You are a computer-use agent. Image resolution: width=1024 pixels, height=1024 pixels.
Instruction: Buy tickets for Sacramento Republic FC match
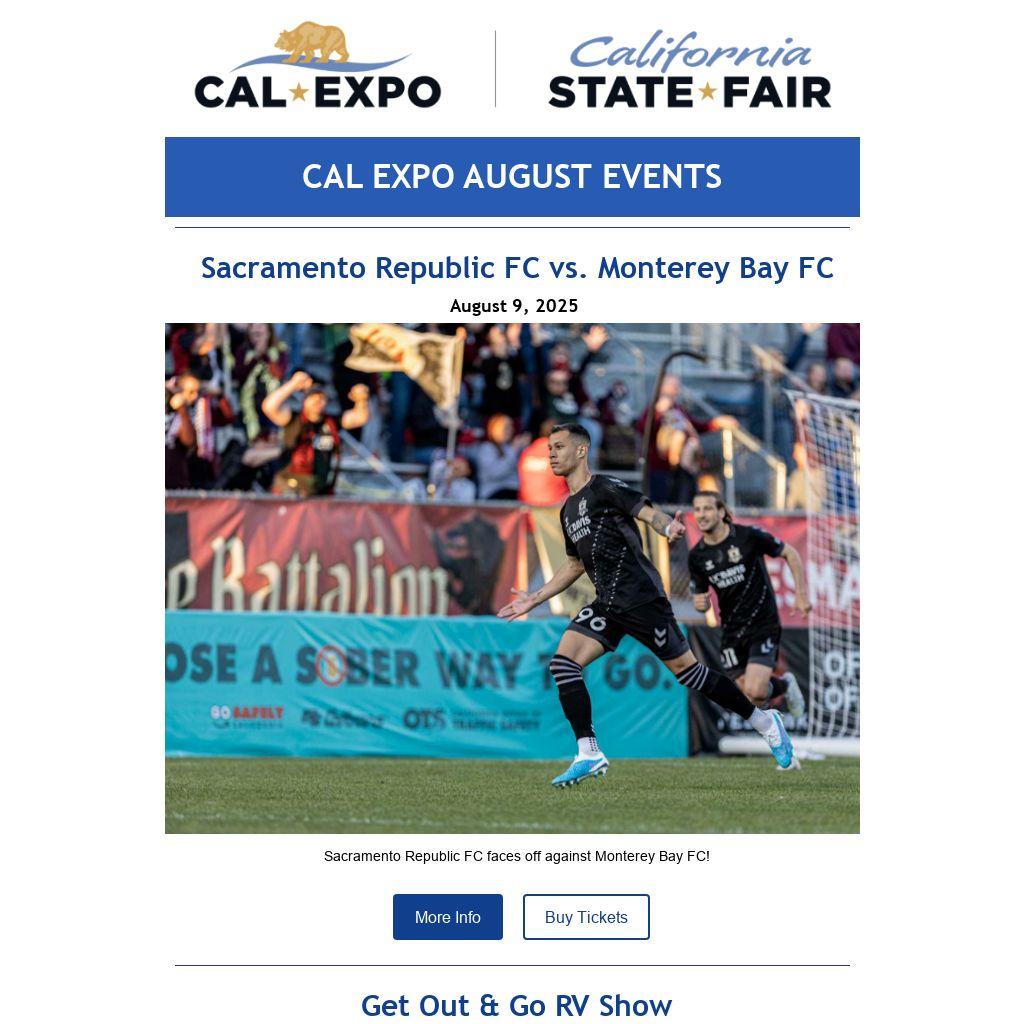pyautogui.click(x=586, y=917)
